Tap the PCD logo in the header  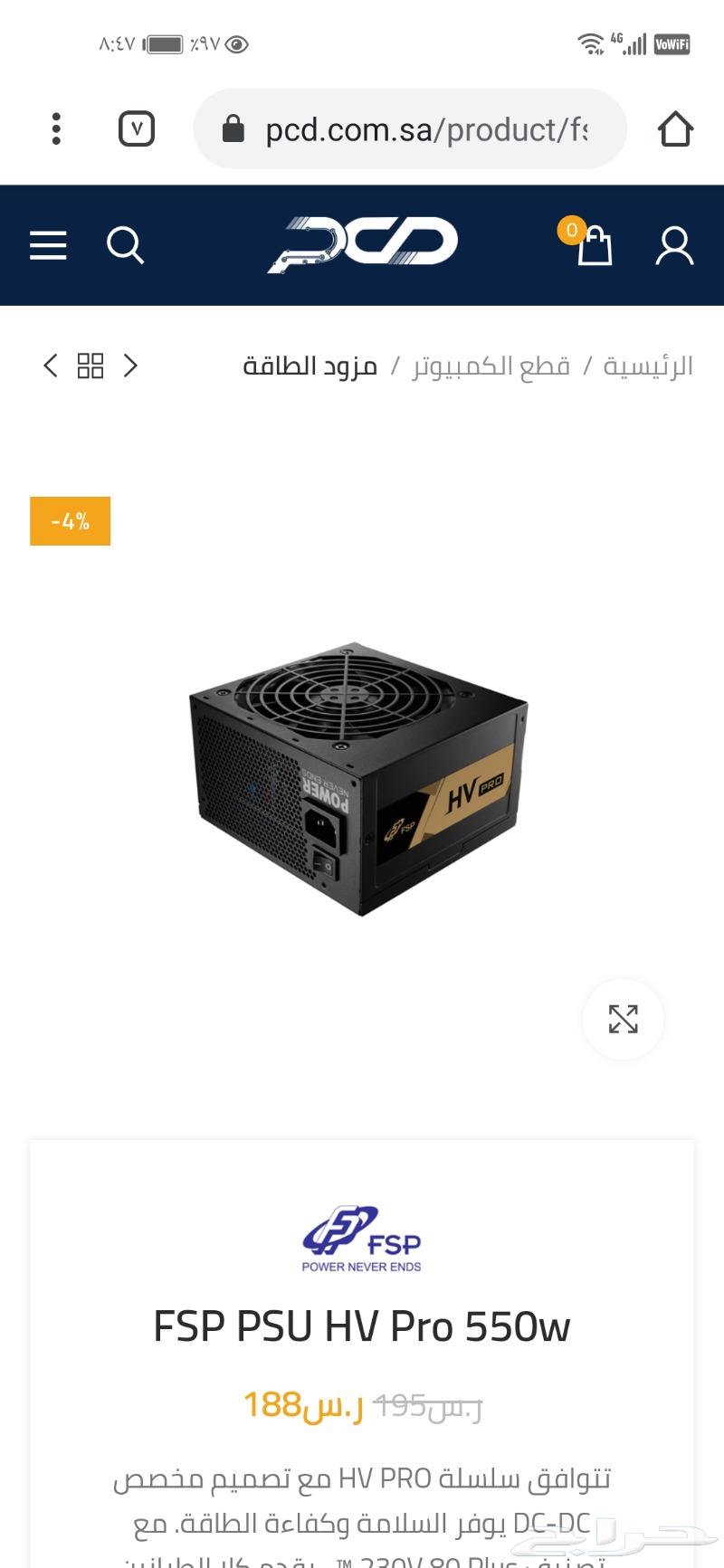coord(363,244)
